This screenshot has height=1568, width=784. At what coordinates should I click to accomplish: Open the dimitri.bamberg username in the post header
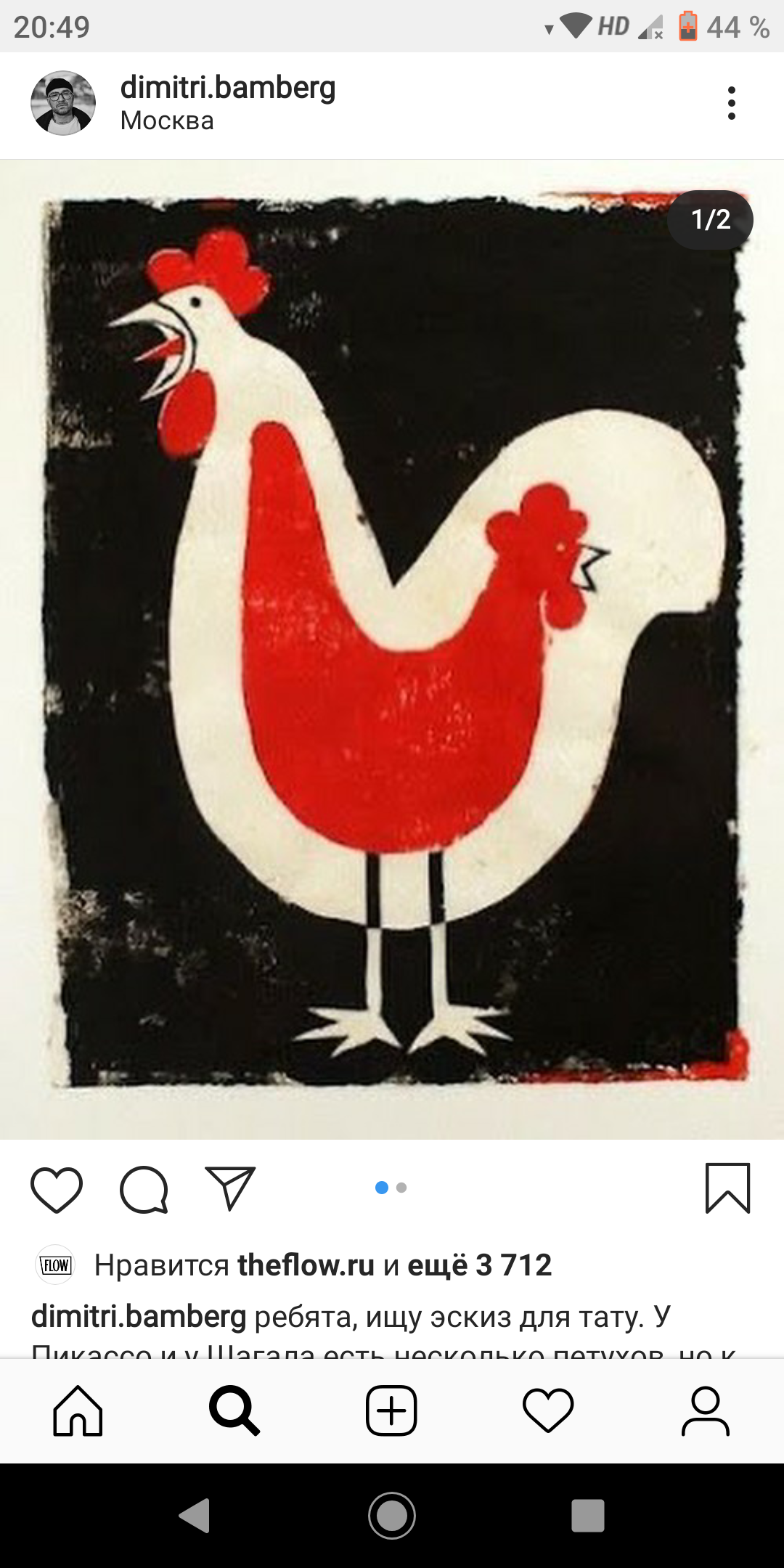click(x=228, y=88)
